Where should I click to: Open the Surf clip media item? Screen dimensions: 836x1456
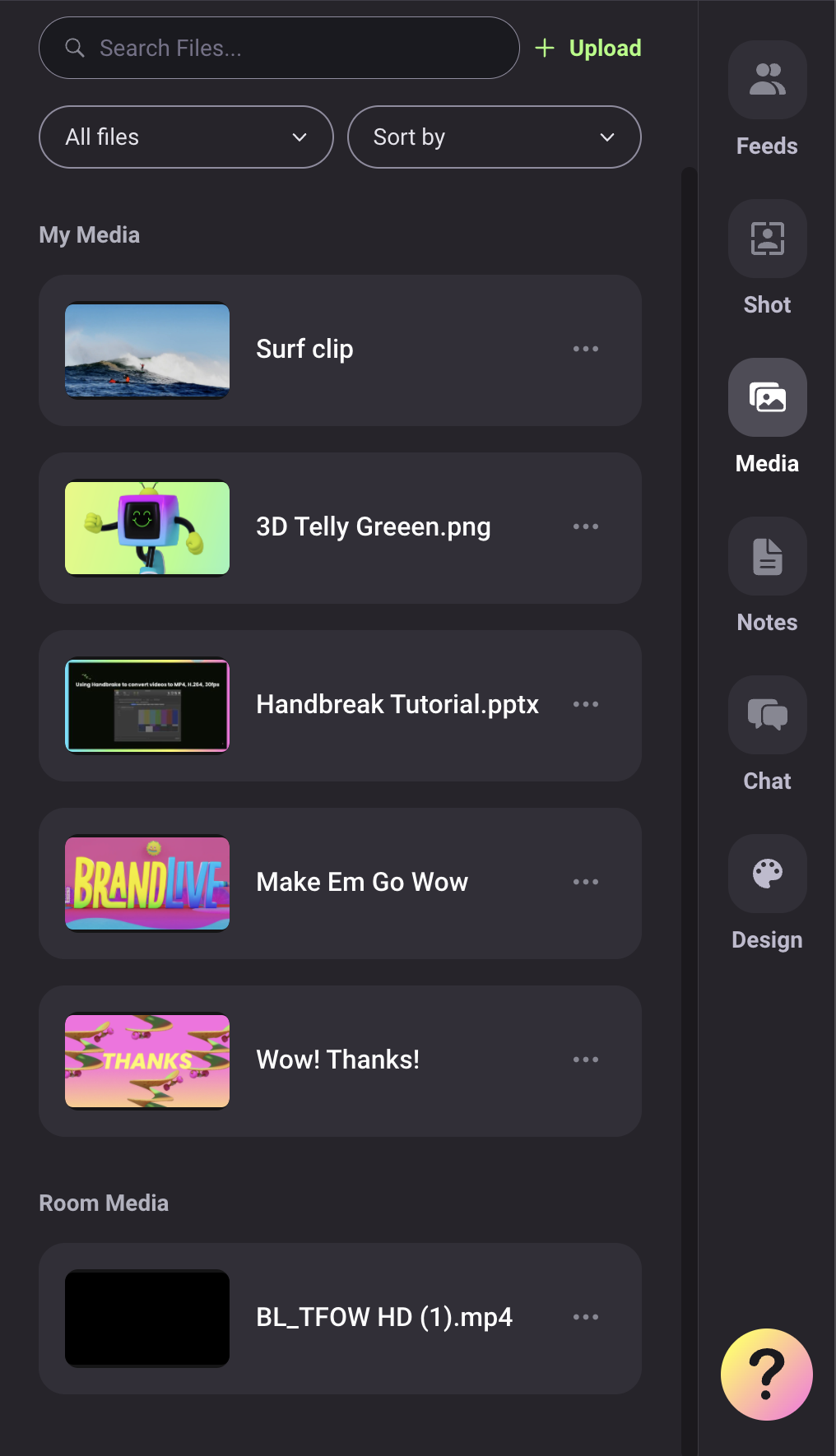coord(304,350)
